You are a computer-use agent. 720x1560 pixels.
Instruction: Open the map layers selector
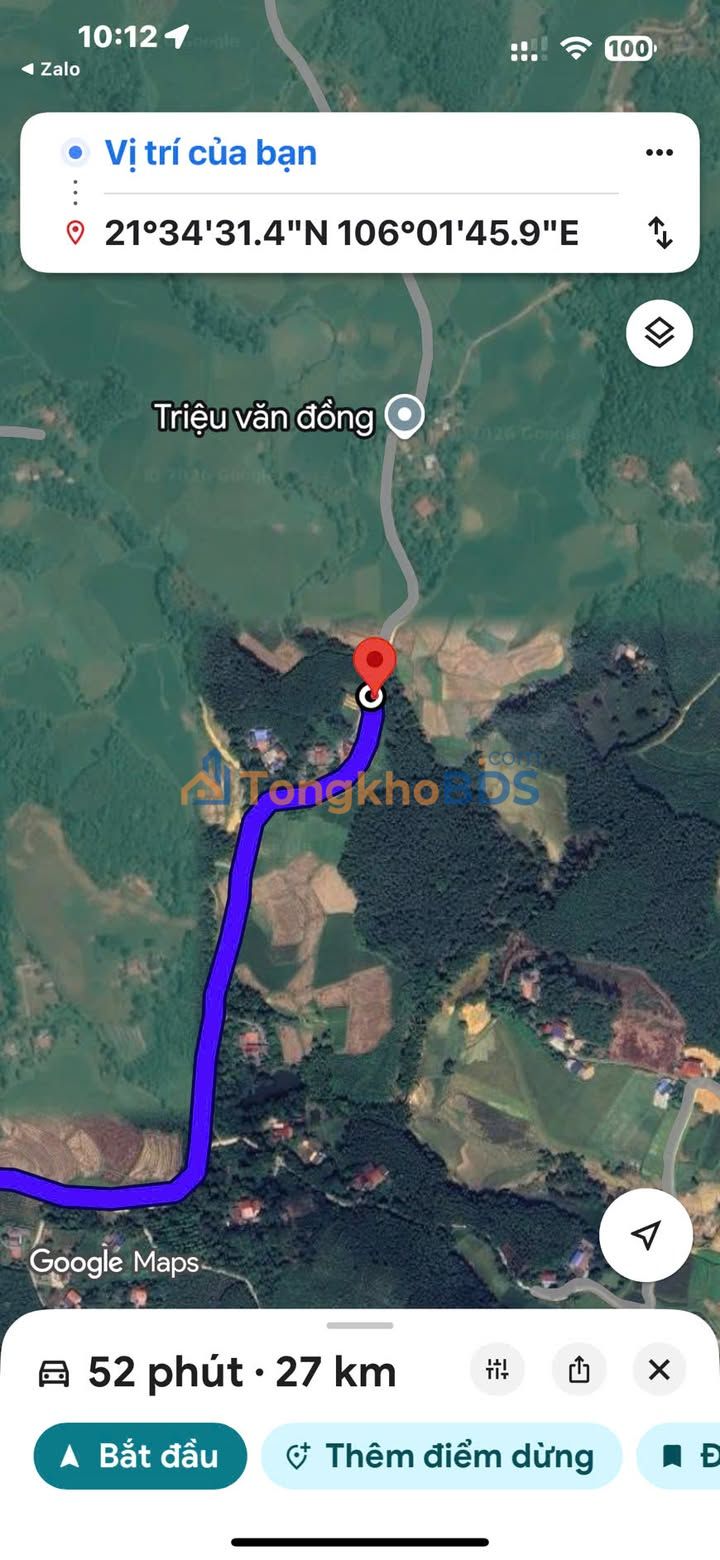(x=659, y=333)
